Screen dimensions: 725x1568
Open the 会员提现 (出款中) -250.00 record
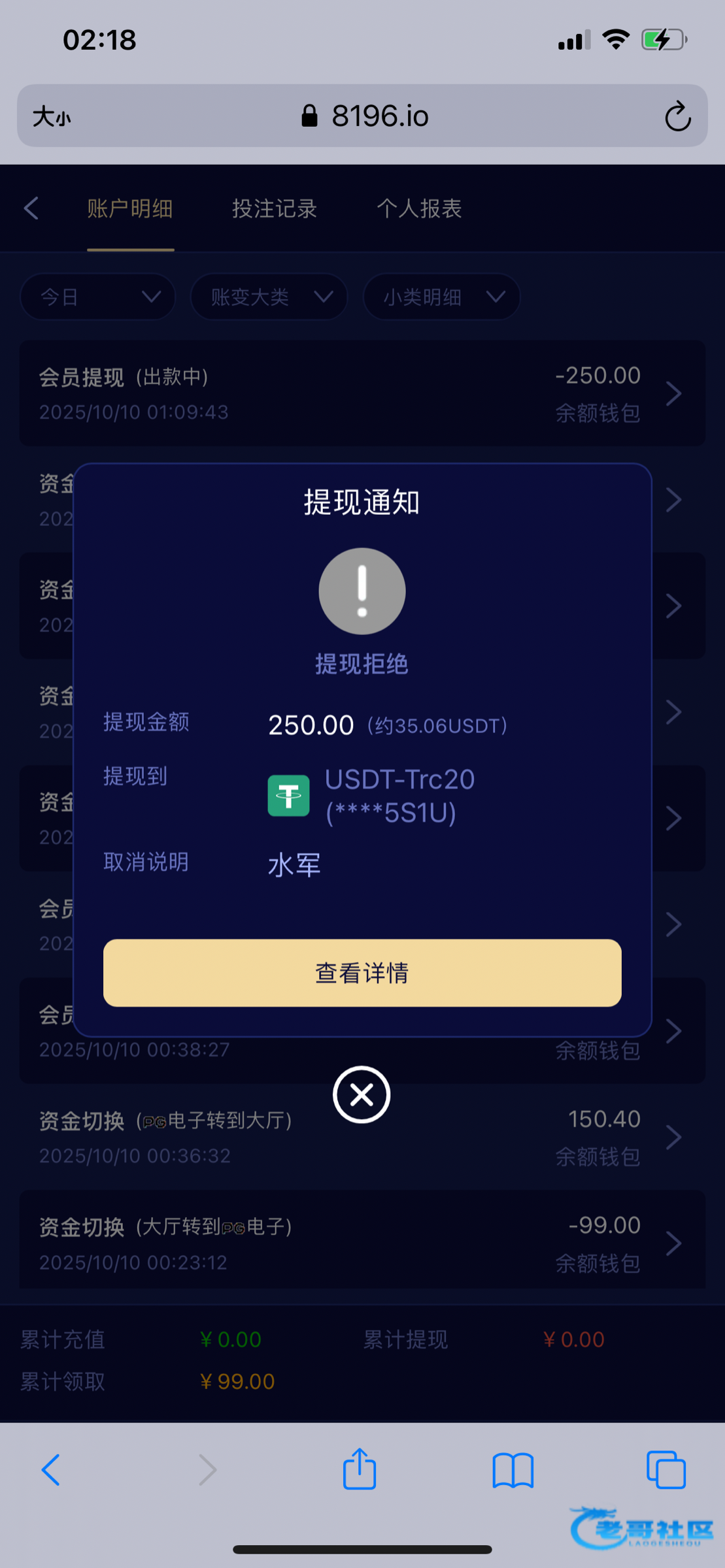362,393
